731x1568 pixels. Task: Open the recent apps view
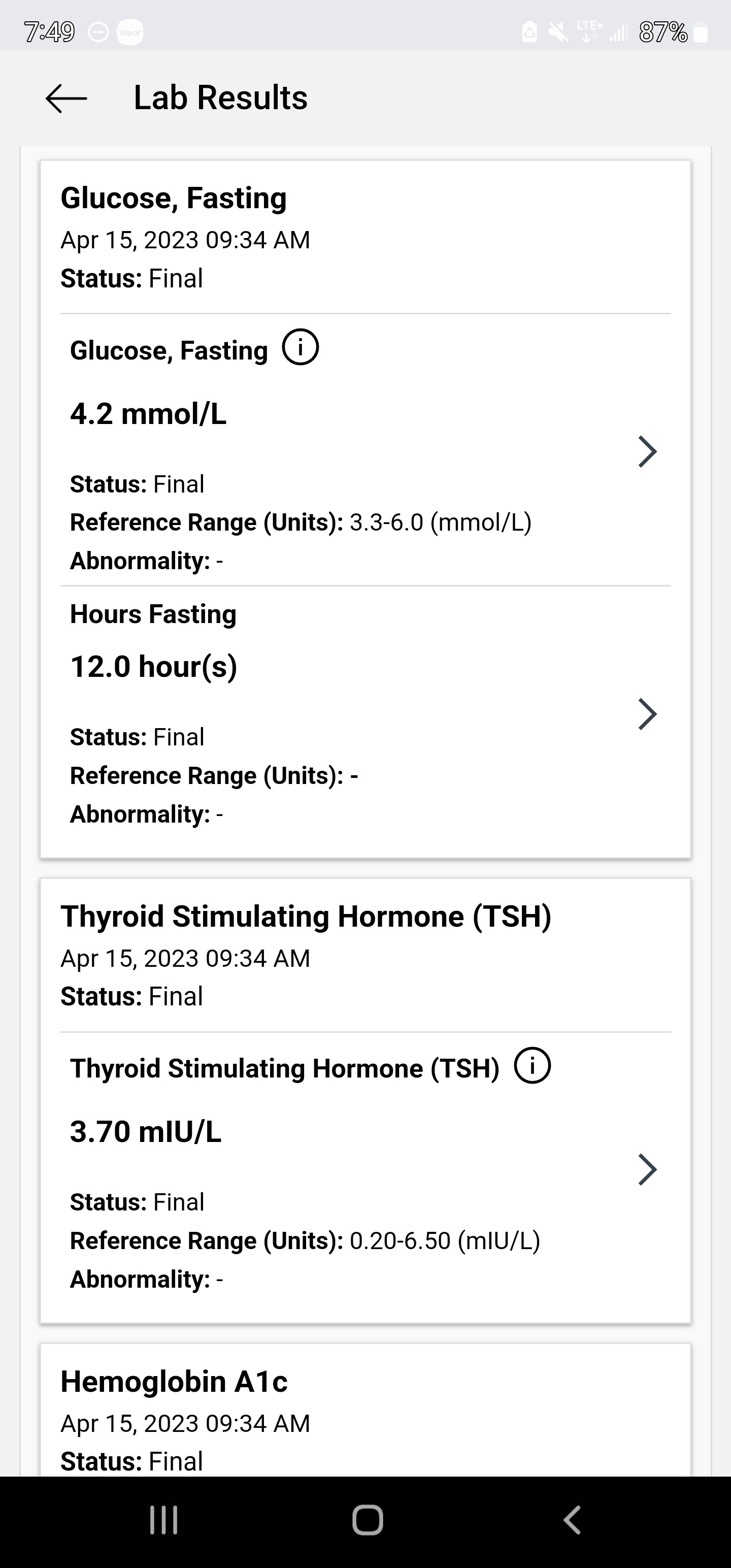click(x=164, y=1520)
